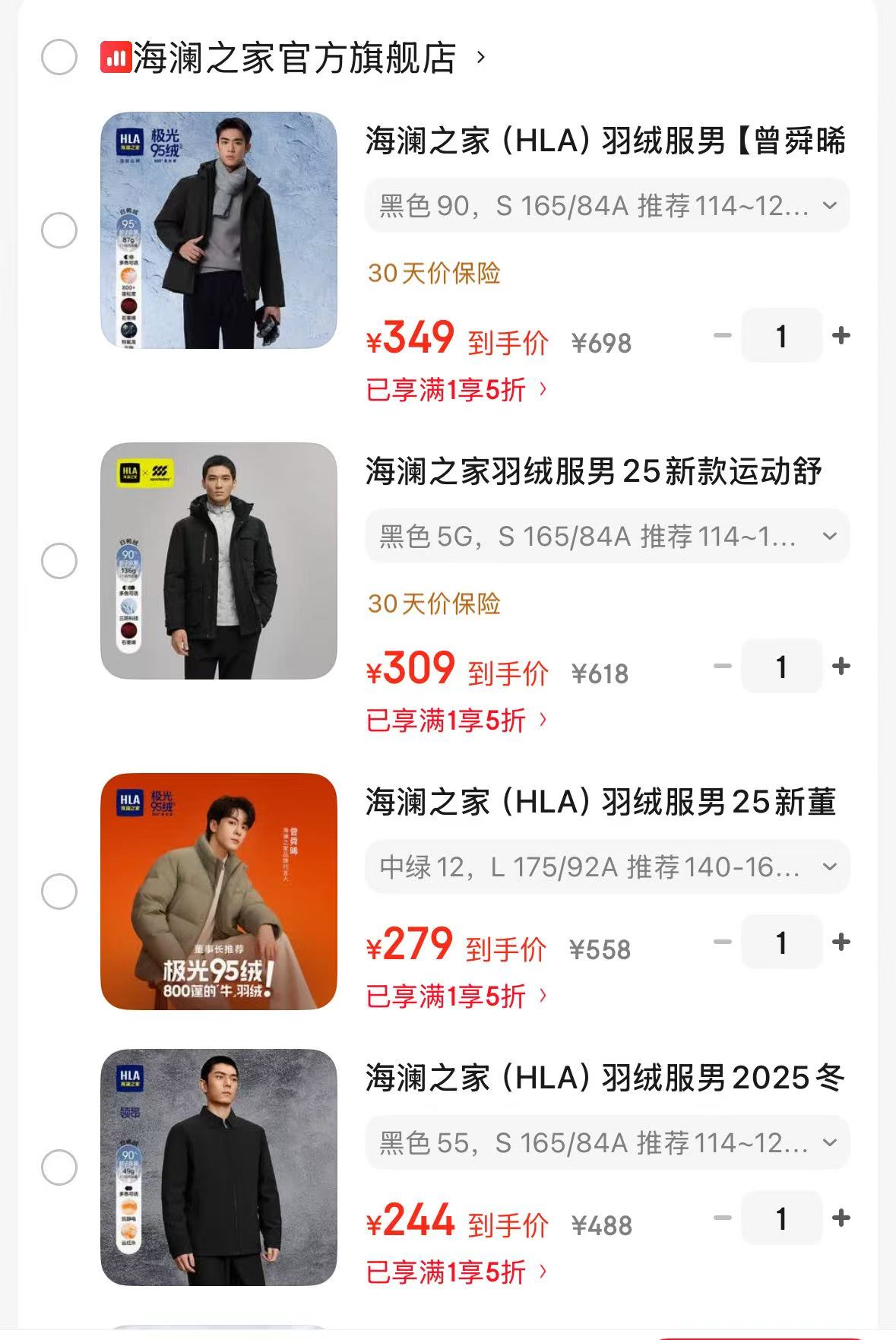The width and height of the screenshot is (896, 1340).
Task: View 满1享5折 discount on ¥279 jacket
Action: pyautogui.click(x=456, y=996)
